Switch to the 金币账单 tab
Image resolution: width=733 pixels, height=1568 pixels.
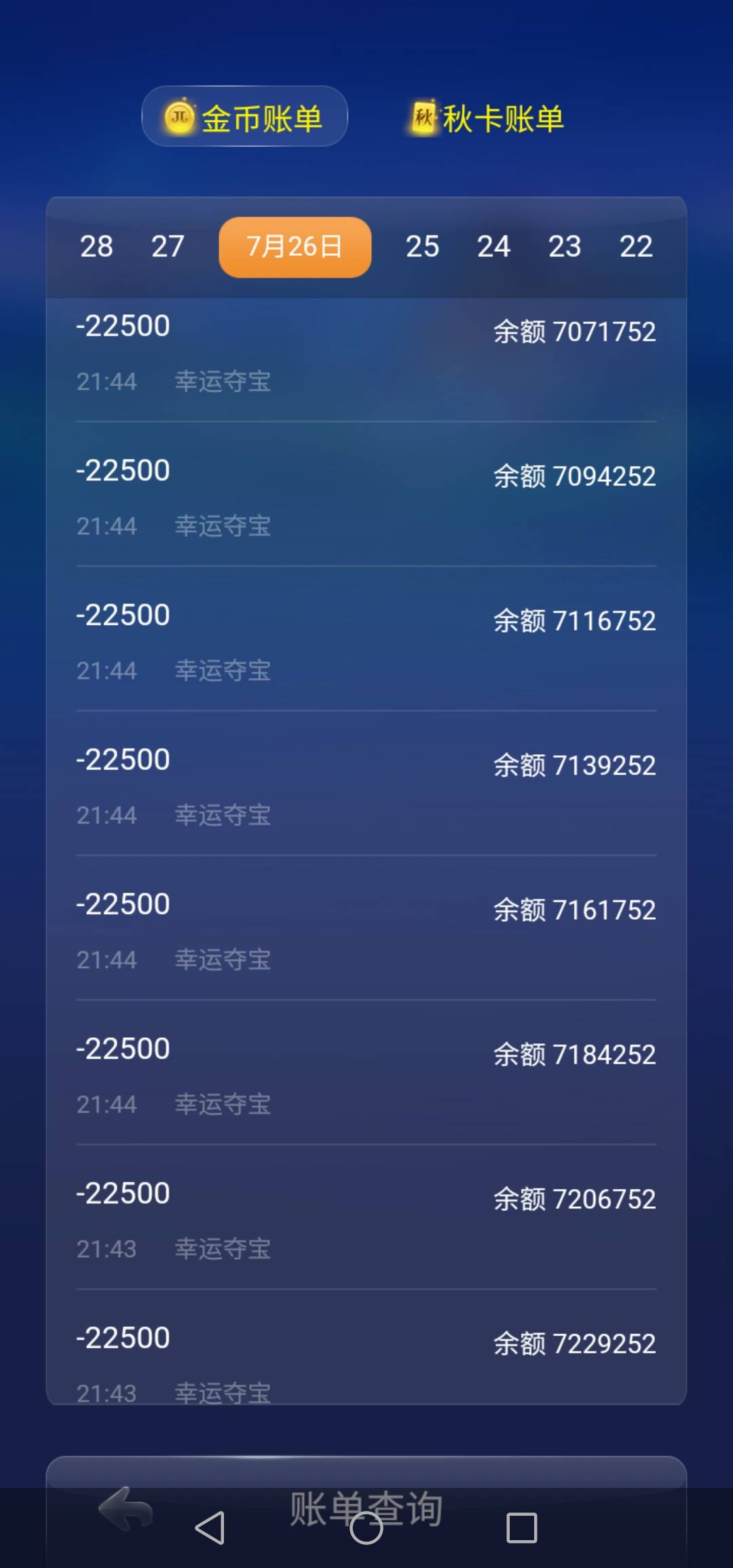243,117
